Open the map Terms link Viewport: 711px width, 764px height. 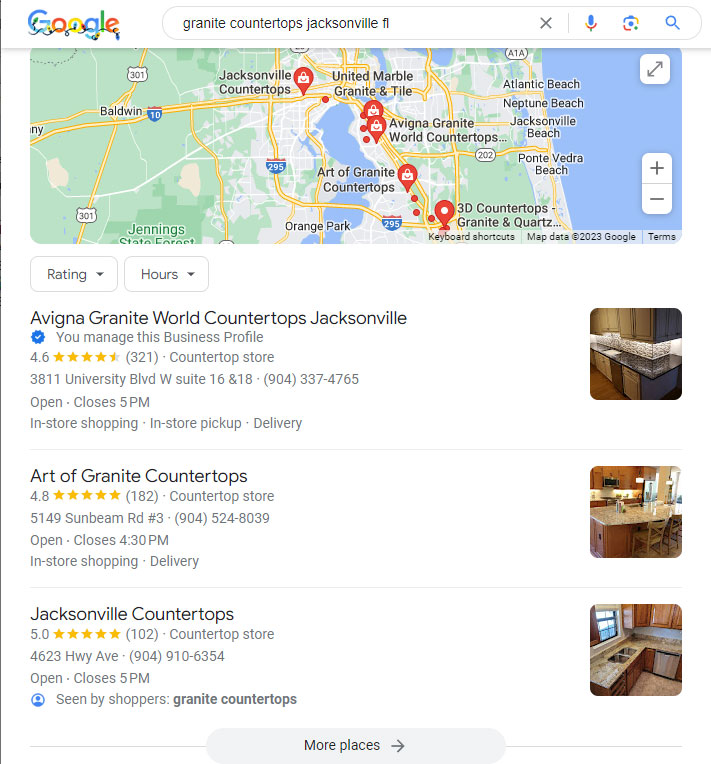tap(661, 237)
